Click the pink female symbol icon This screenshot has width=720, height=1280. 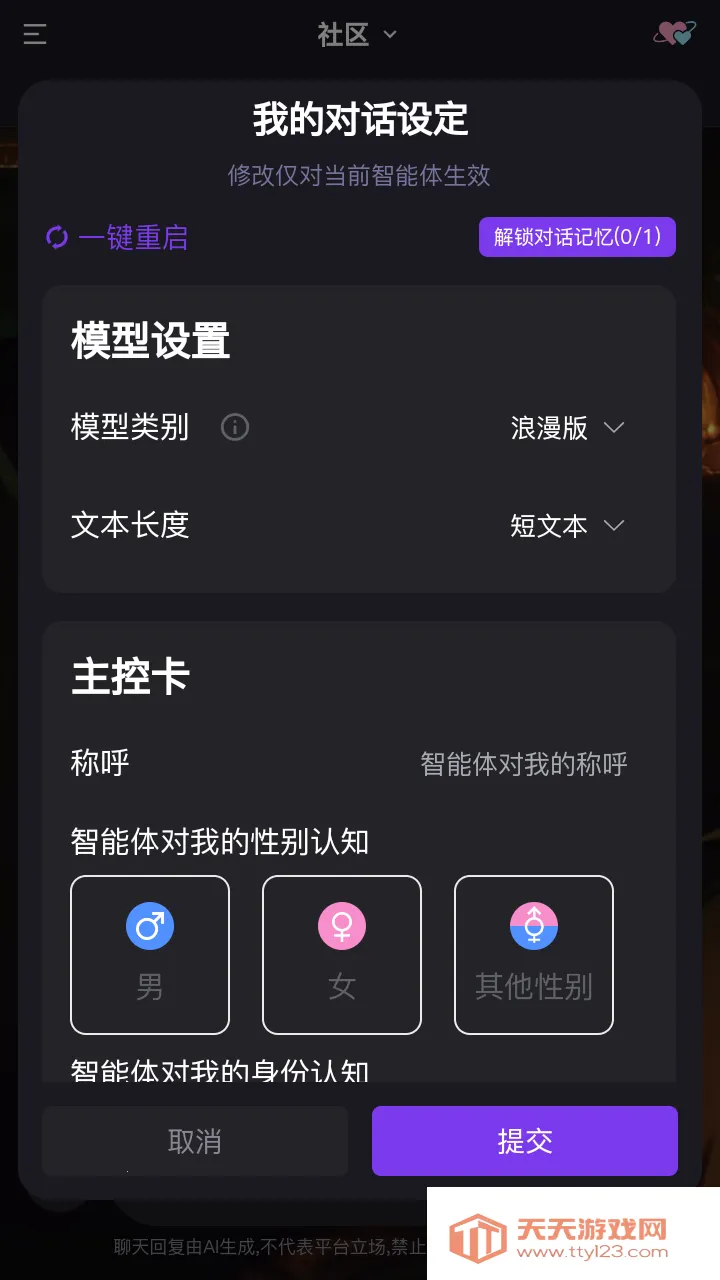point(341,925)
